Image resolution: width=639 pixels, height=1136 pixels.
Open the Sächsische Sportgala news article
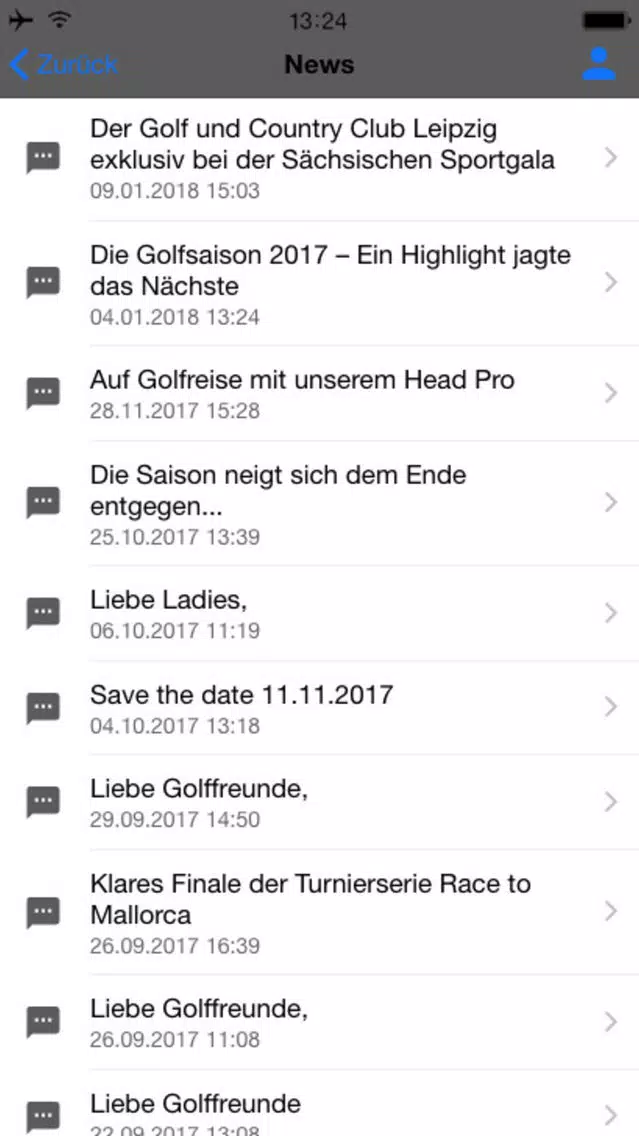(320, 159)
